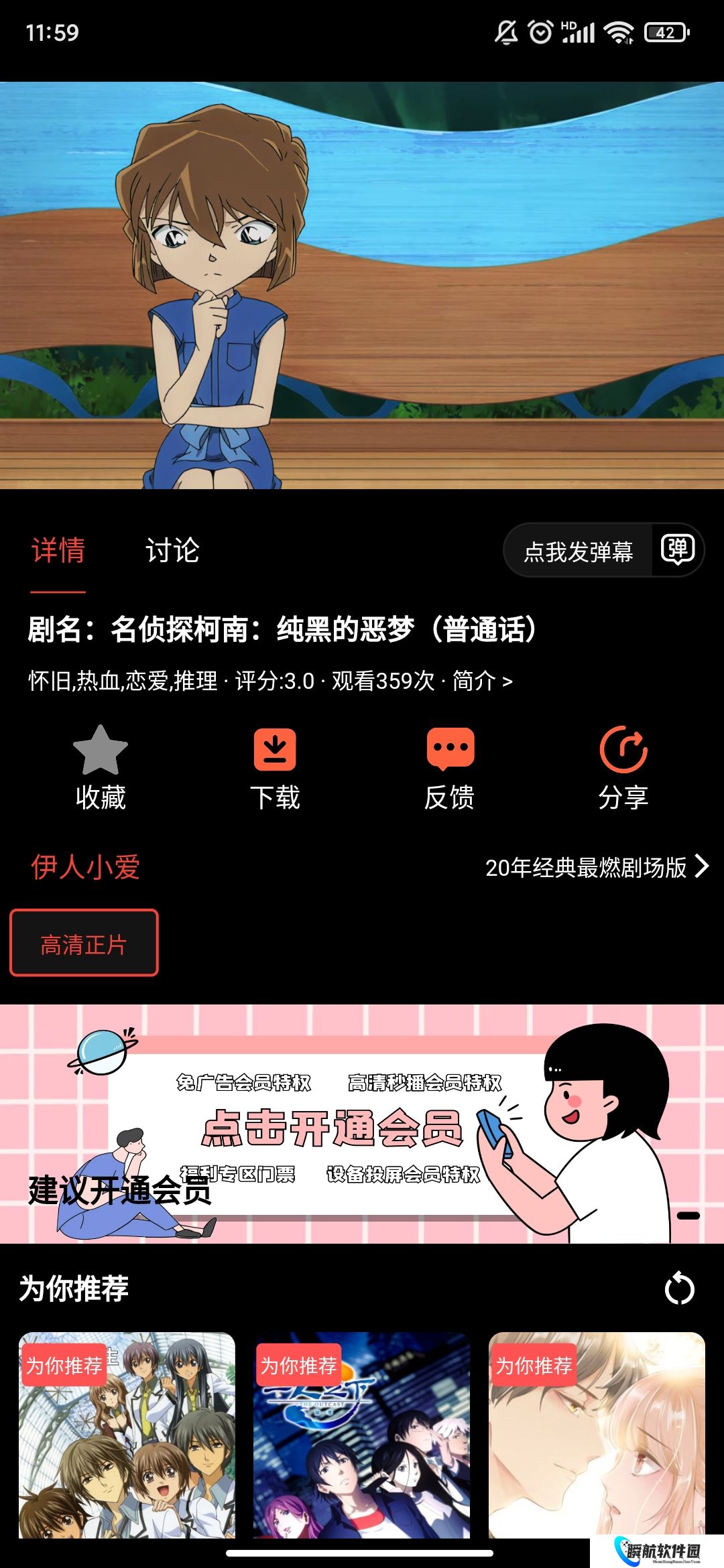Open the 简介 synopsis link
The height and width of the screenshot is (1568, 724).
coord(482,681)
